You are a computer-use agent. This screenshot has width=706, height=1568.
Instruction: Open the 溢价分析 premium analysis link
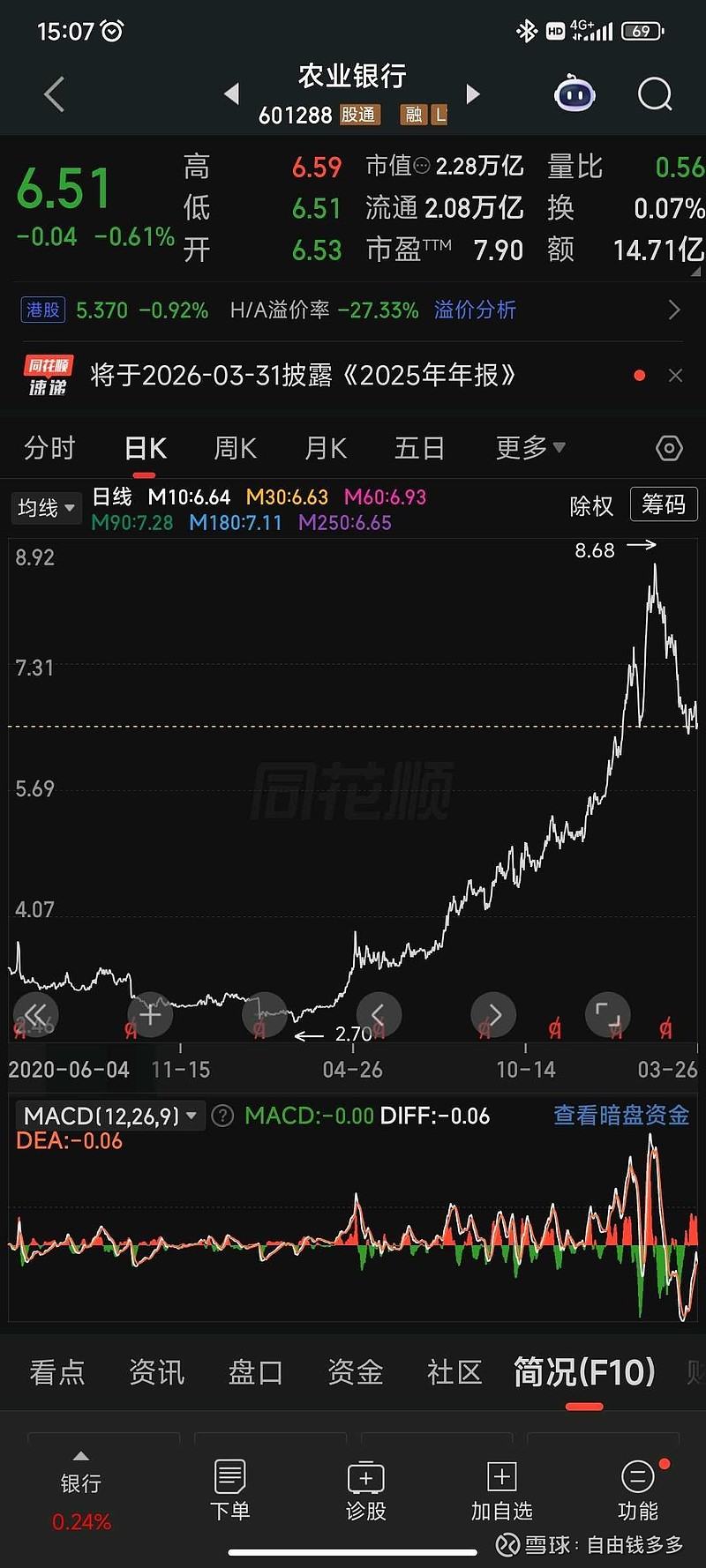pos(475,310)
